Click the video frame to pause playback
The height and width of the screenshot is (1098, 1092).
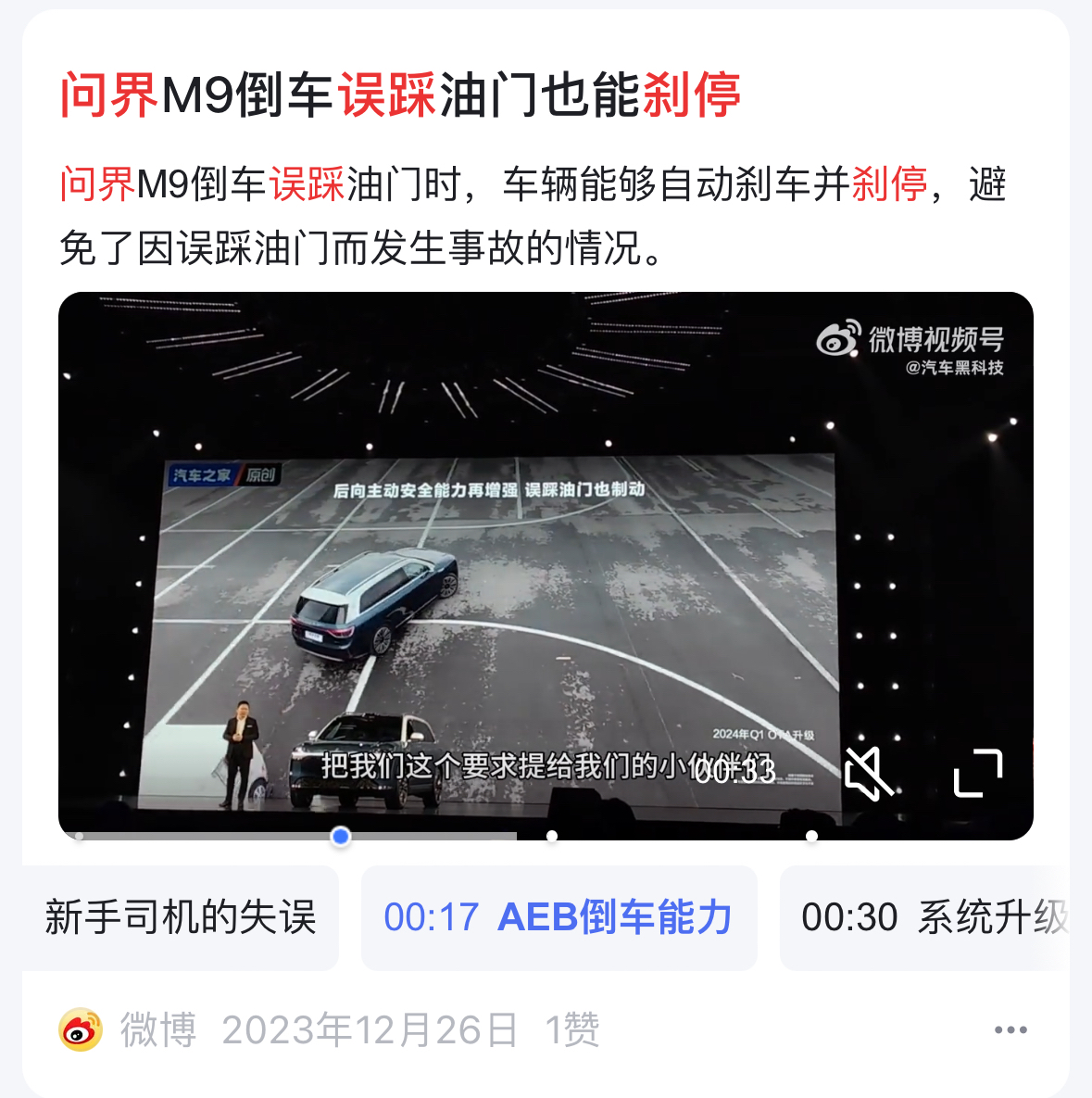[x=546, y=556]
